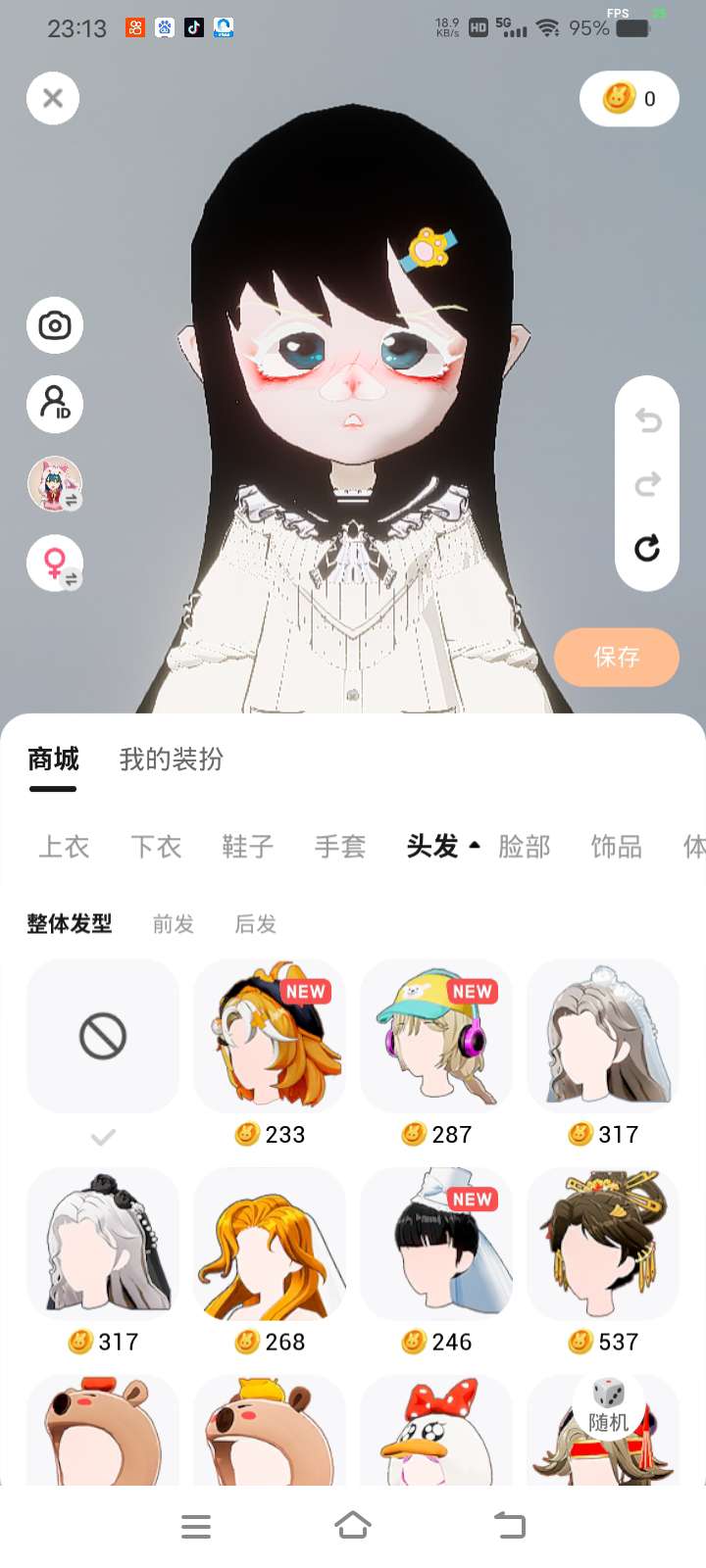Open the coin balance button
The image size is (706, 1568).
(x=630, y=98)
